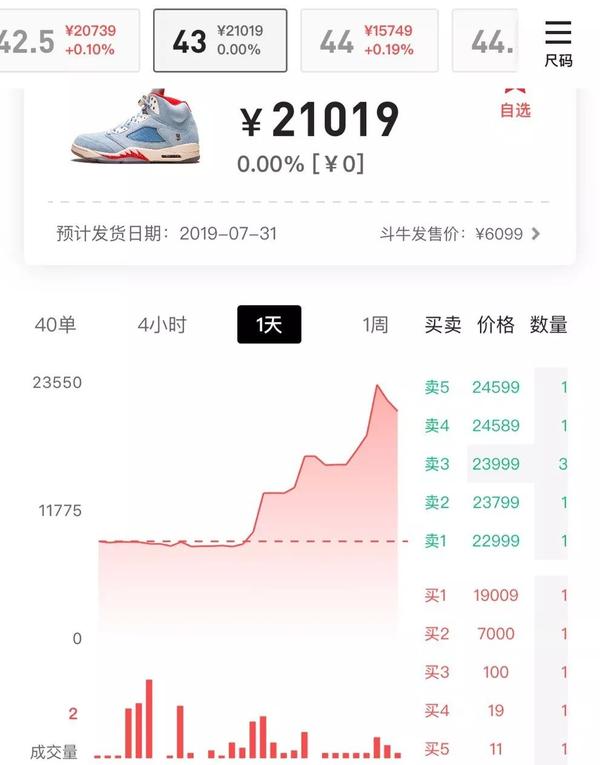
Task: Select buy order 买1 at 19009
Action: 496,595
